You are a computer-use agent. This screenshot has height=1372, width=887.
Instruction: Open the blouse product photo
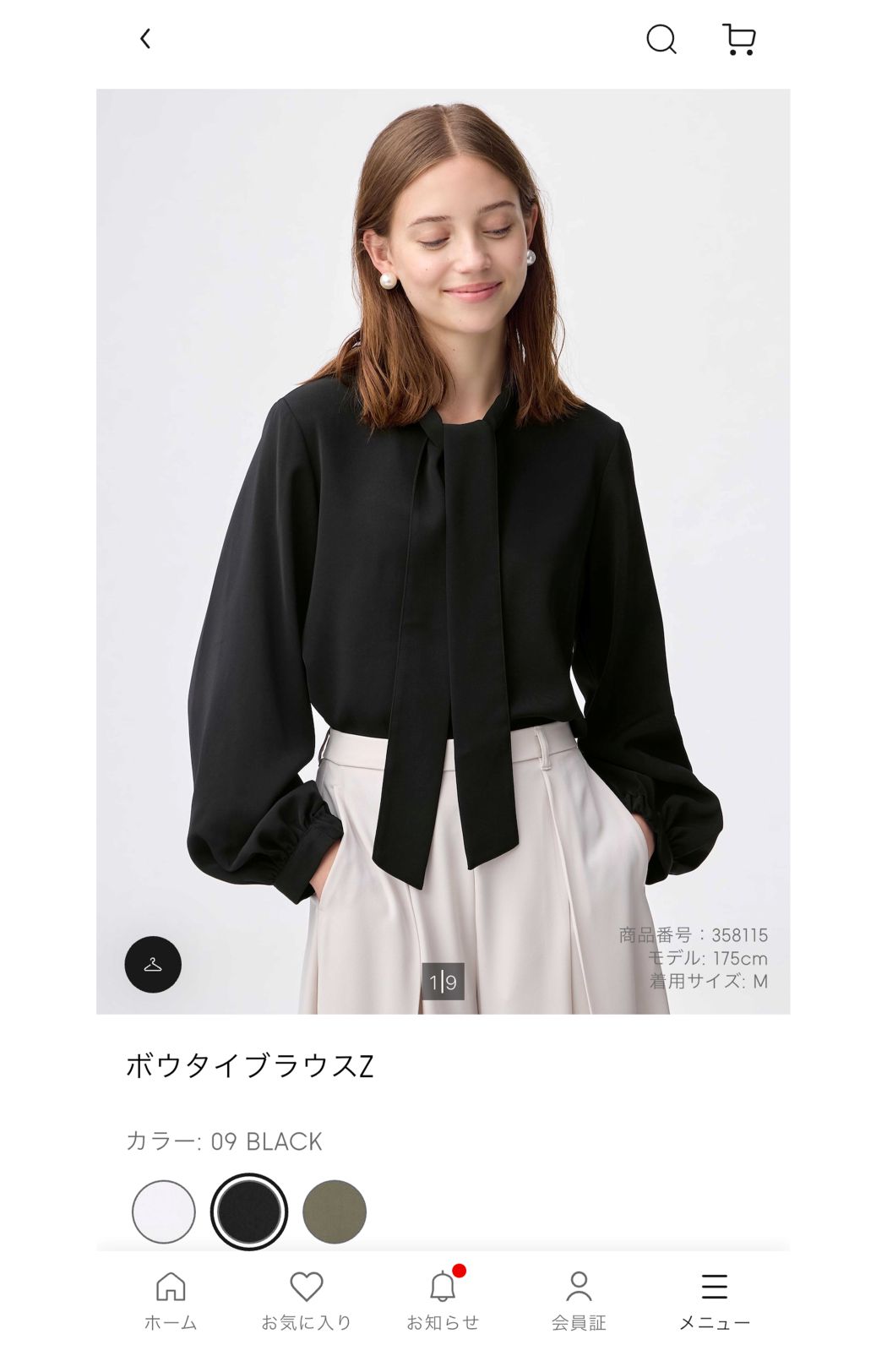[x=443, y=549]
